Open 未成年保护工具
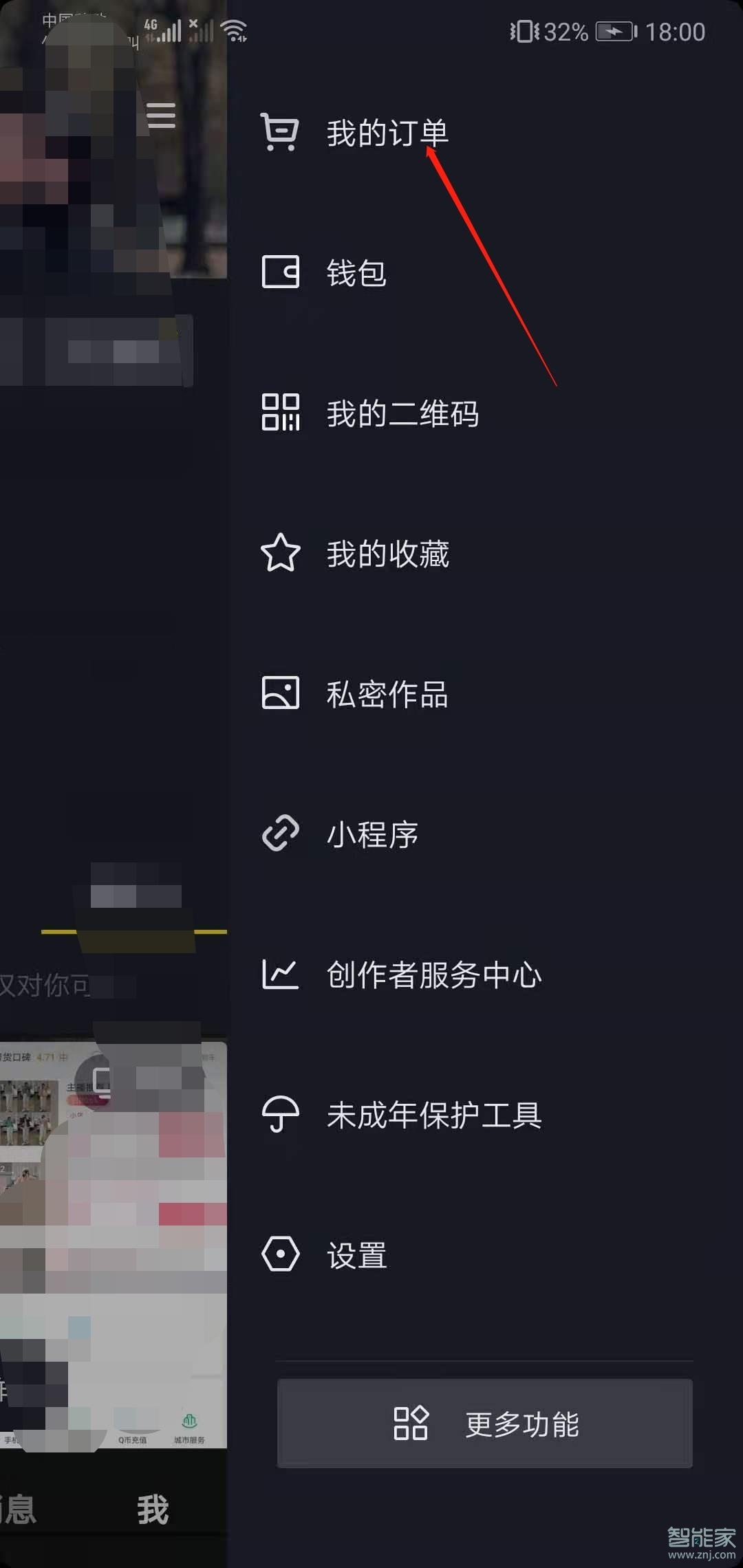This screenshot has height=1568, width=743. point(433,1115)
